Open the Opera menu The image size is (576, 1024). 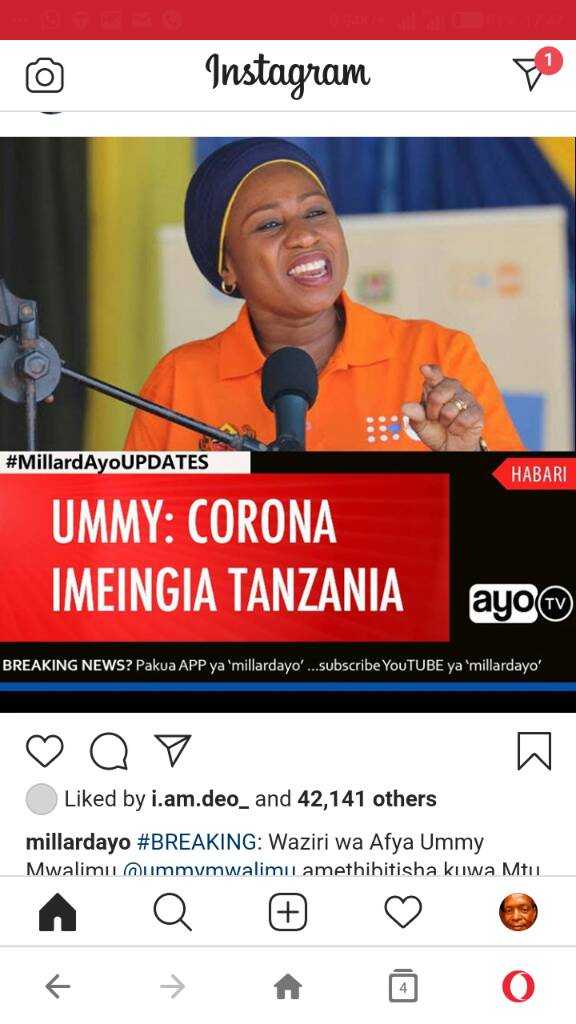tap(519, 986)
